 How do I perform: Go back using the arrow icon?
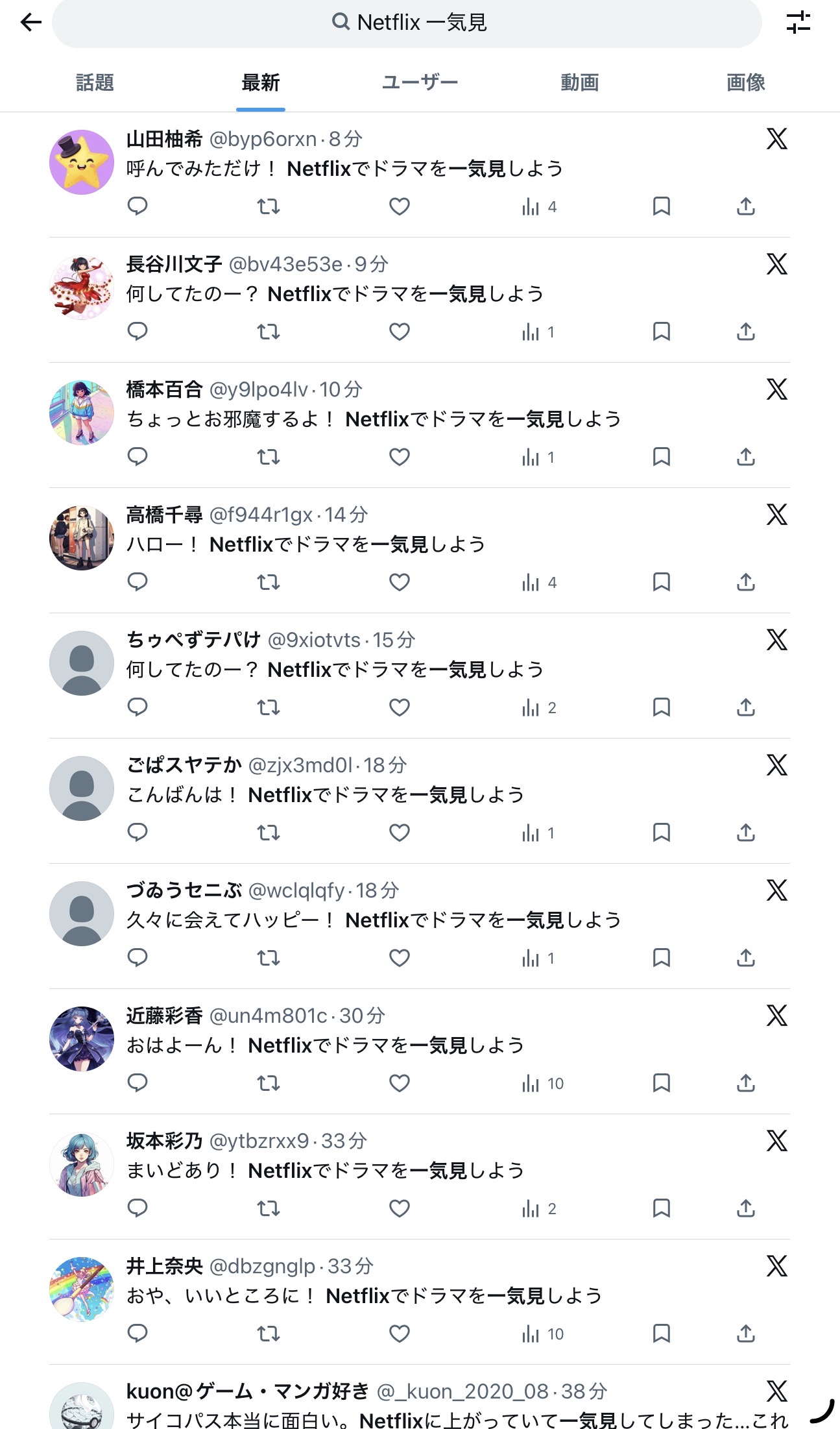[x=30, y=23]
